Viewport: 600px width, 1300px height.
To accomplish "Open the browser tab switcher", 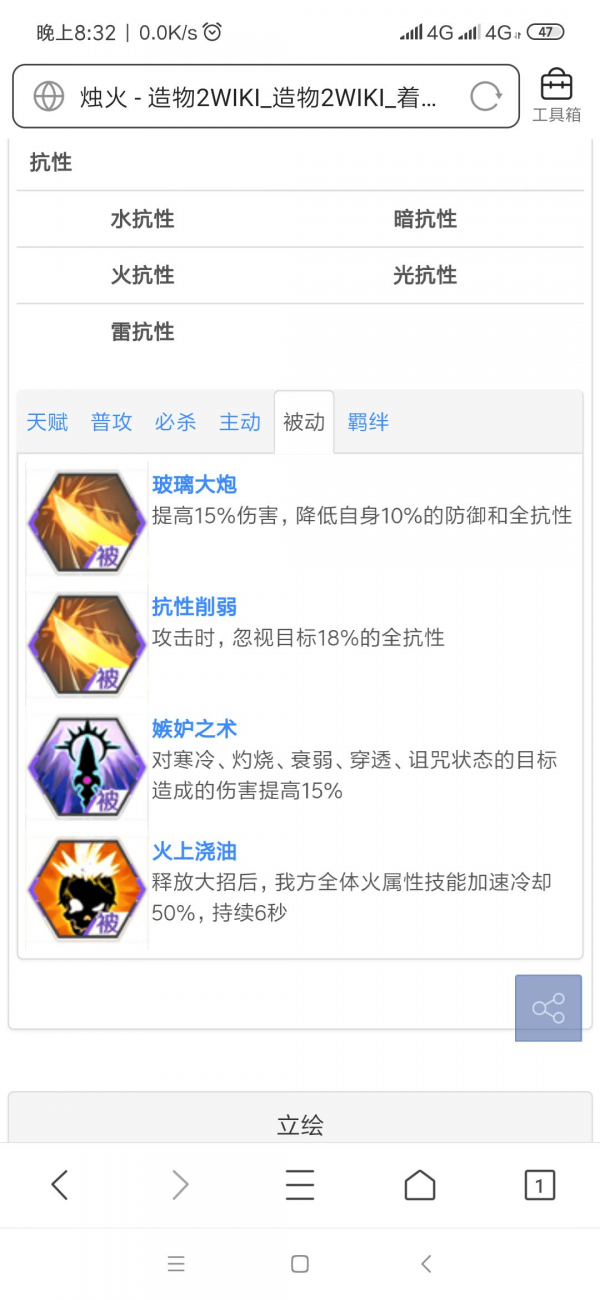I will (x=539, y=1186).
